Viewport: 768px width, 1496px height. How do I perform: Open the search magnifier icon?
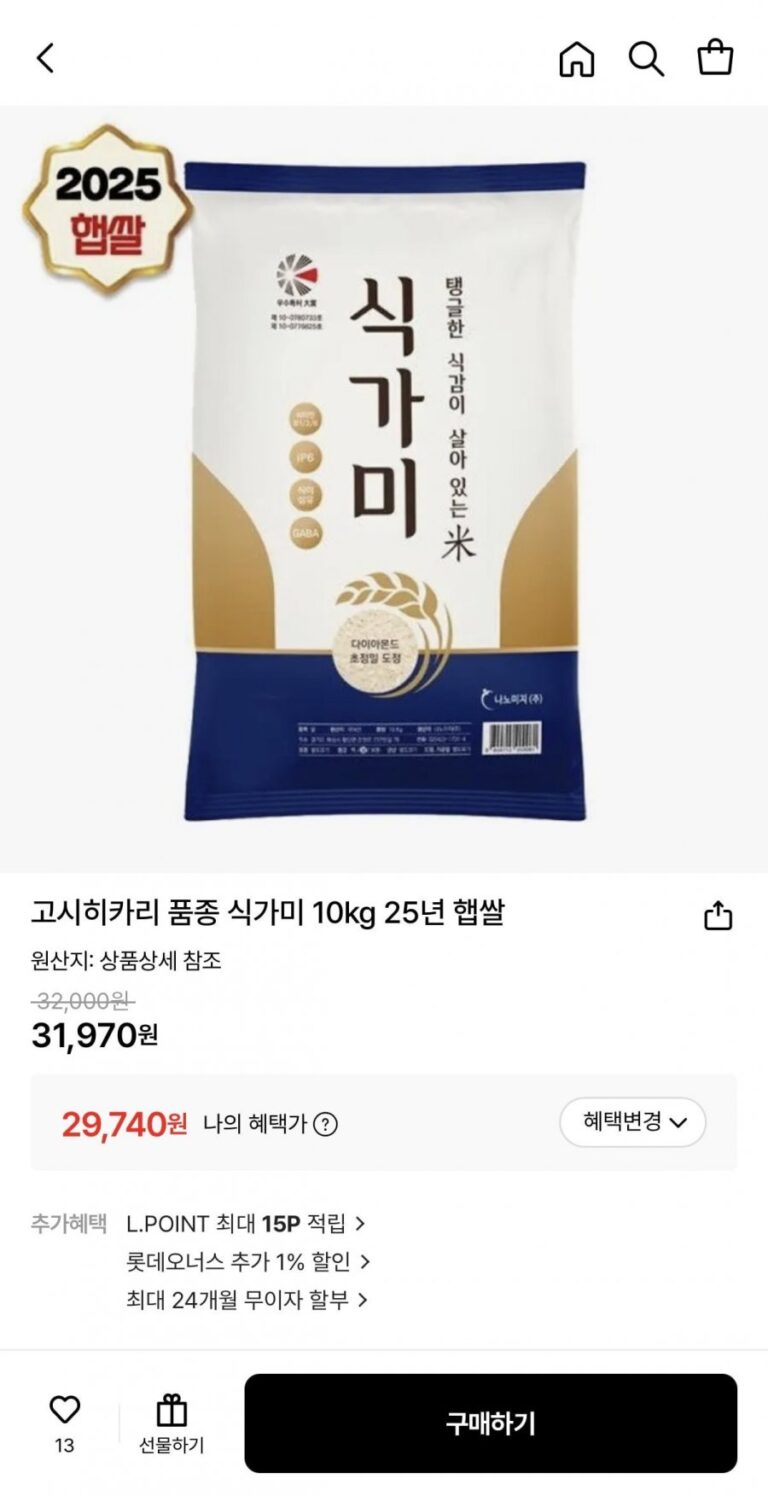pyautogui.click(x=646, y=59)
